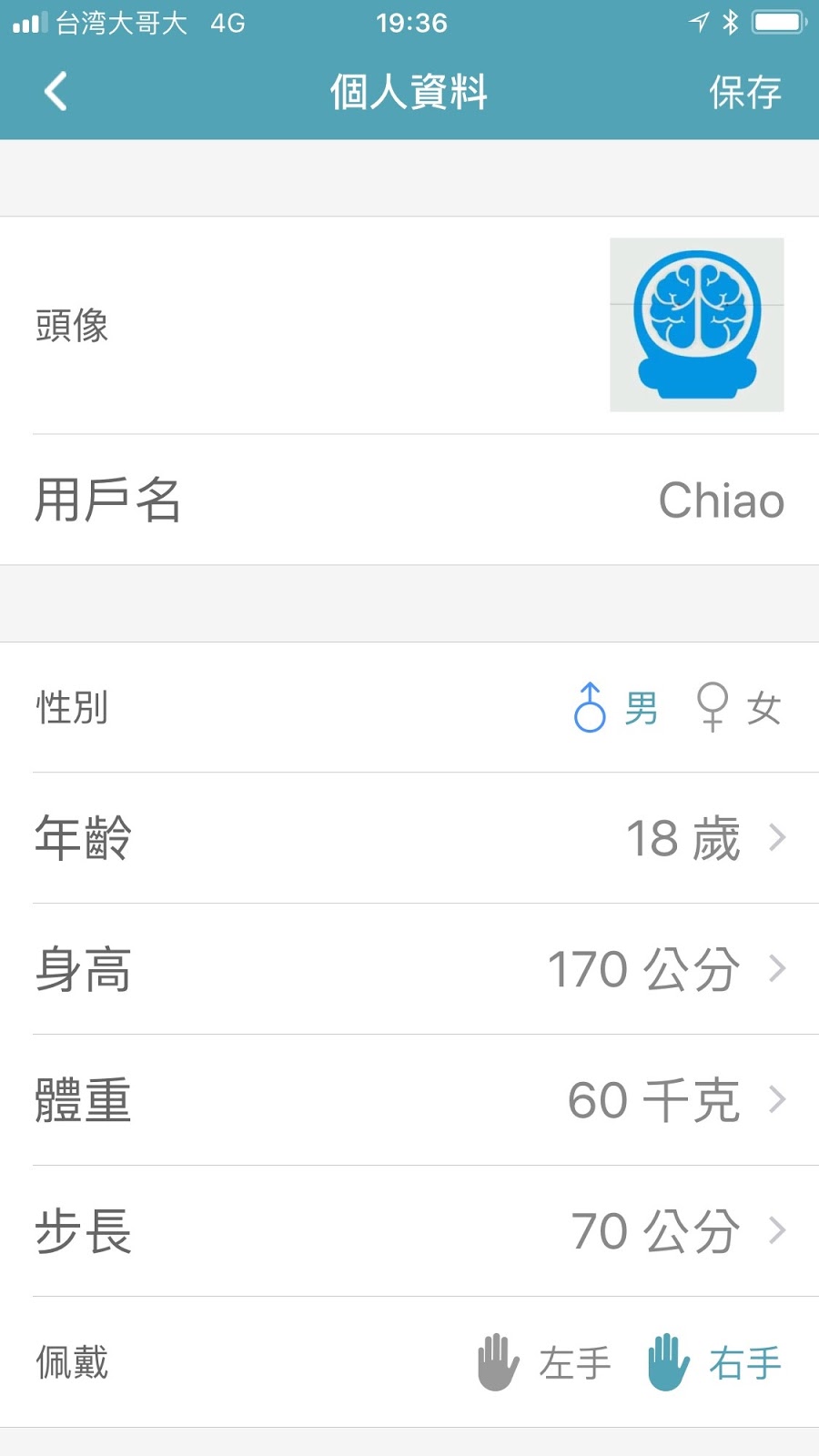
Task: Select 男 as gender
Action: [x=616, y=708]
